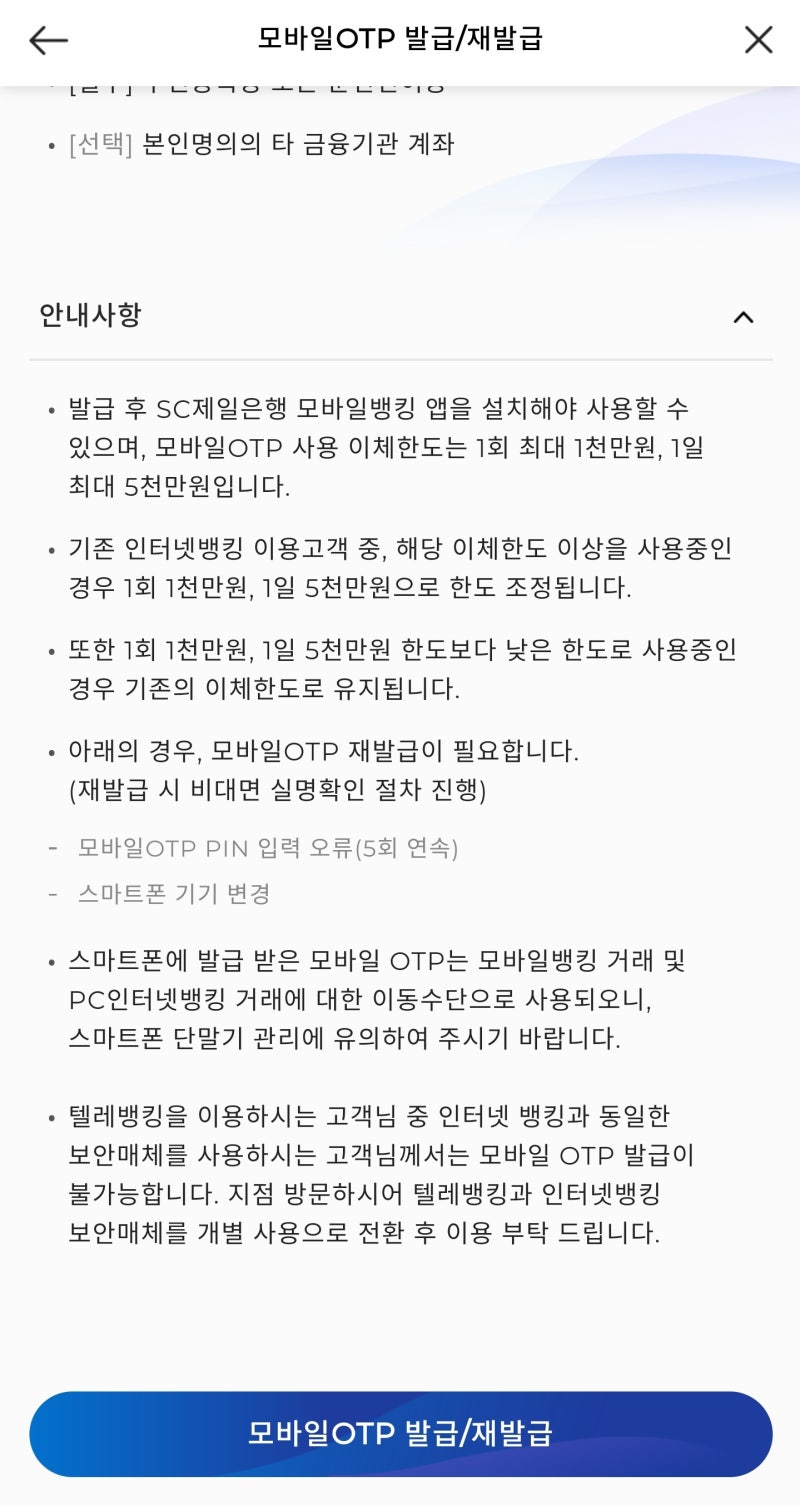Tap the paragraph about 스마트폰 단말기 관리
Screen dimensions: 800x1506
(x=400, y=1000)
